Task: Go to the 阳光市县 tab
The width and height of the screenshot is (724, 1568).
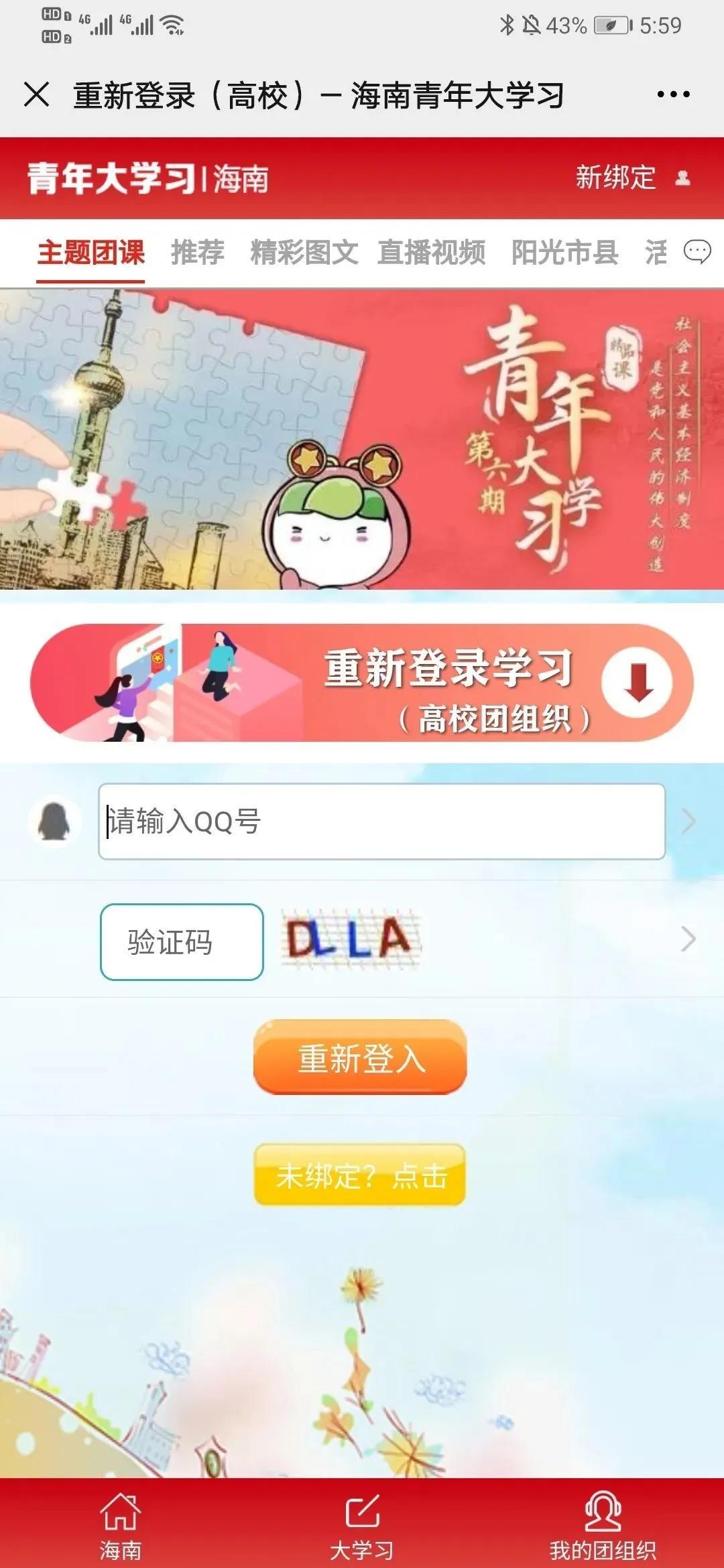Action: coord(564,253)
